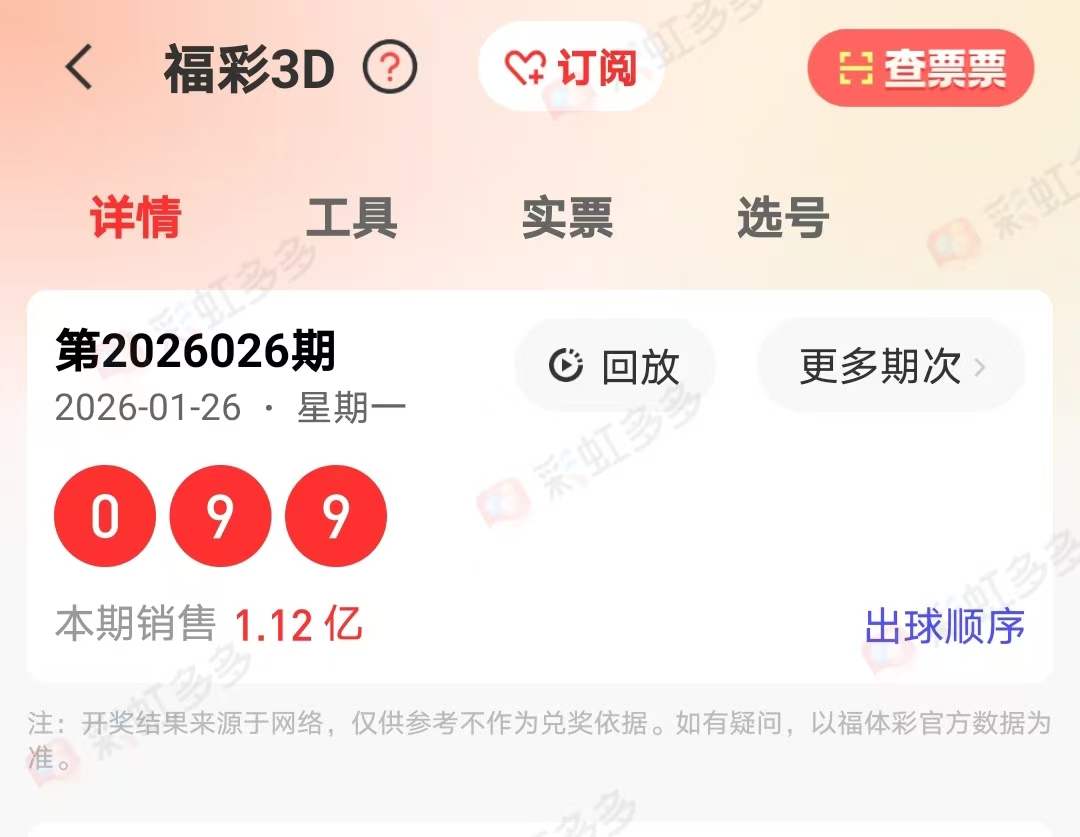Switch to the 工具 tab

click(351, 218)
